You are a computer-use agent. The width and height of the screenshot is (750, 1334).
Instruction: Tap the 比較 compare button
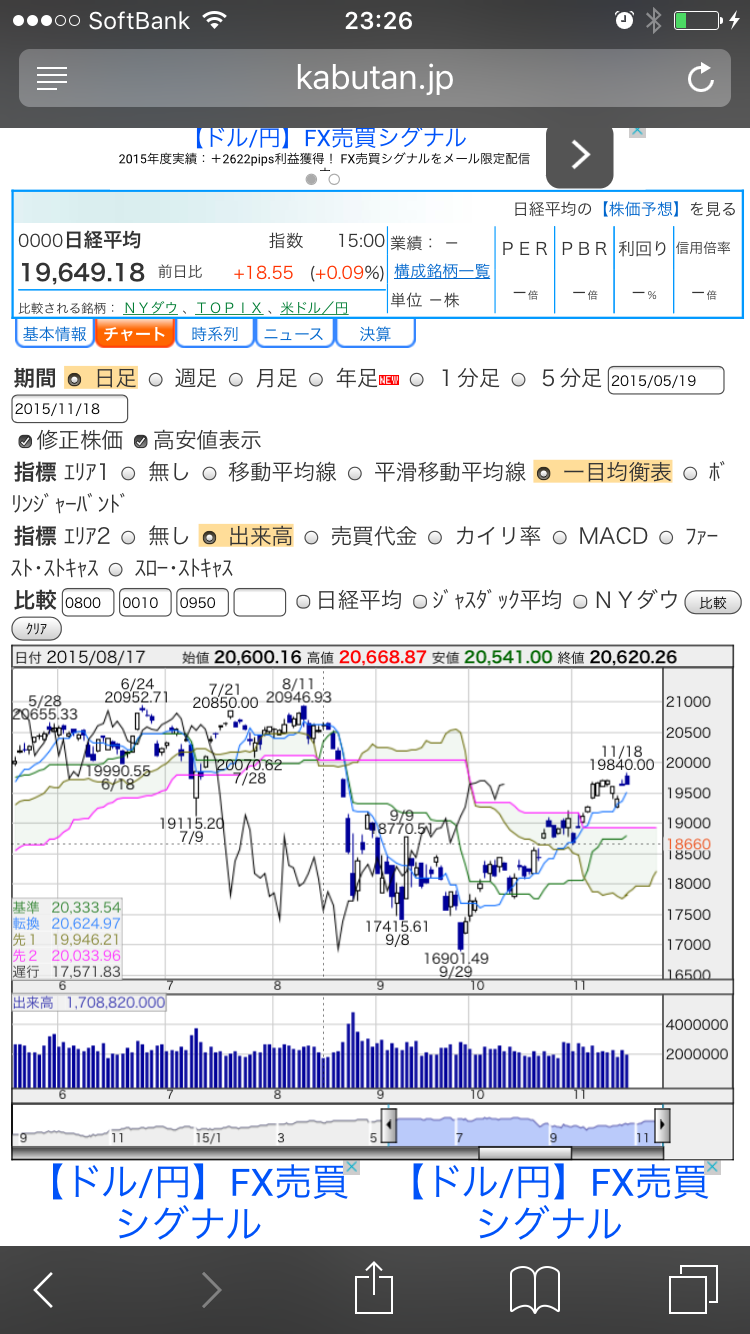712,602
